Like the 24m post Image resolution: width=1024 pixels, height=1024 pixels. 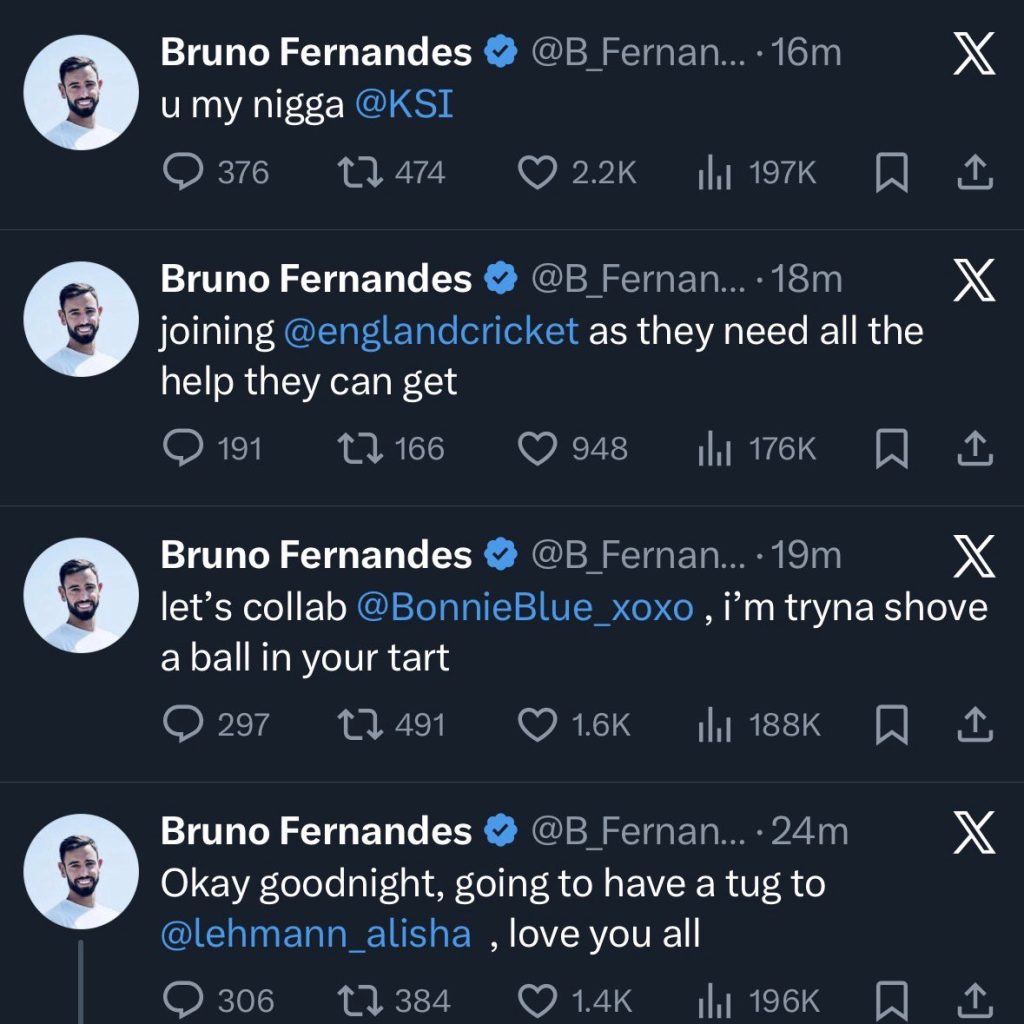538,1000
